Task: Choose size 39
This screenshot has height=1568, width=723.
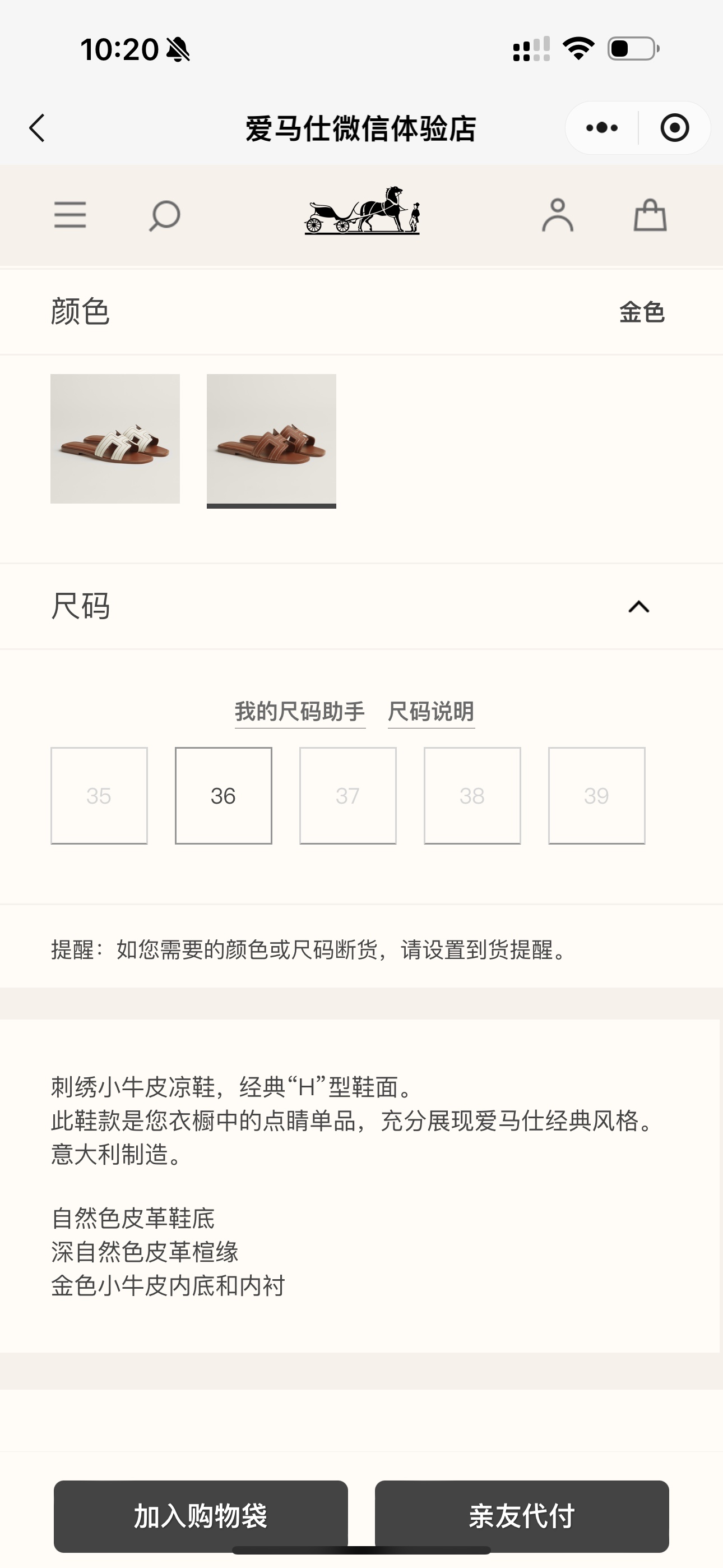Action: coord(596,796)
